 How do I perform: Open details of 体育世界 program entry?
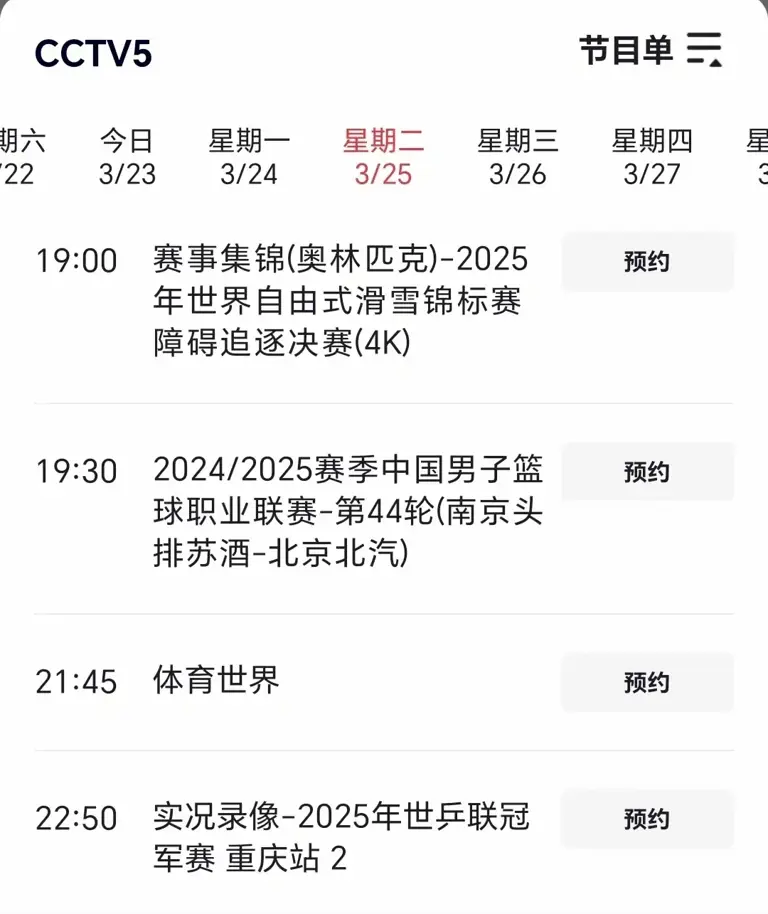click(x=217, y=681)
